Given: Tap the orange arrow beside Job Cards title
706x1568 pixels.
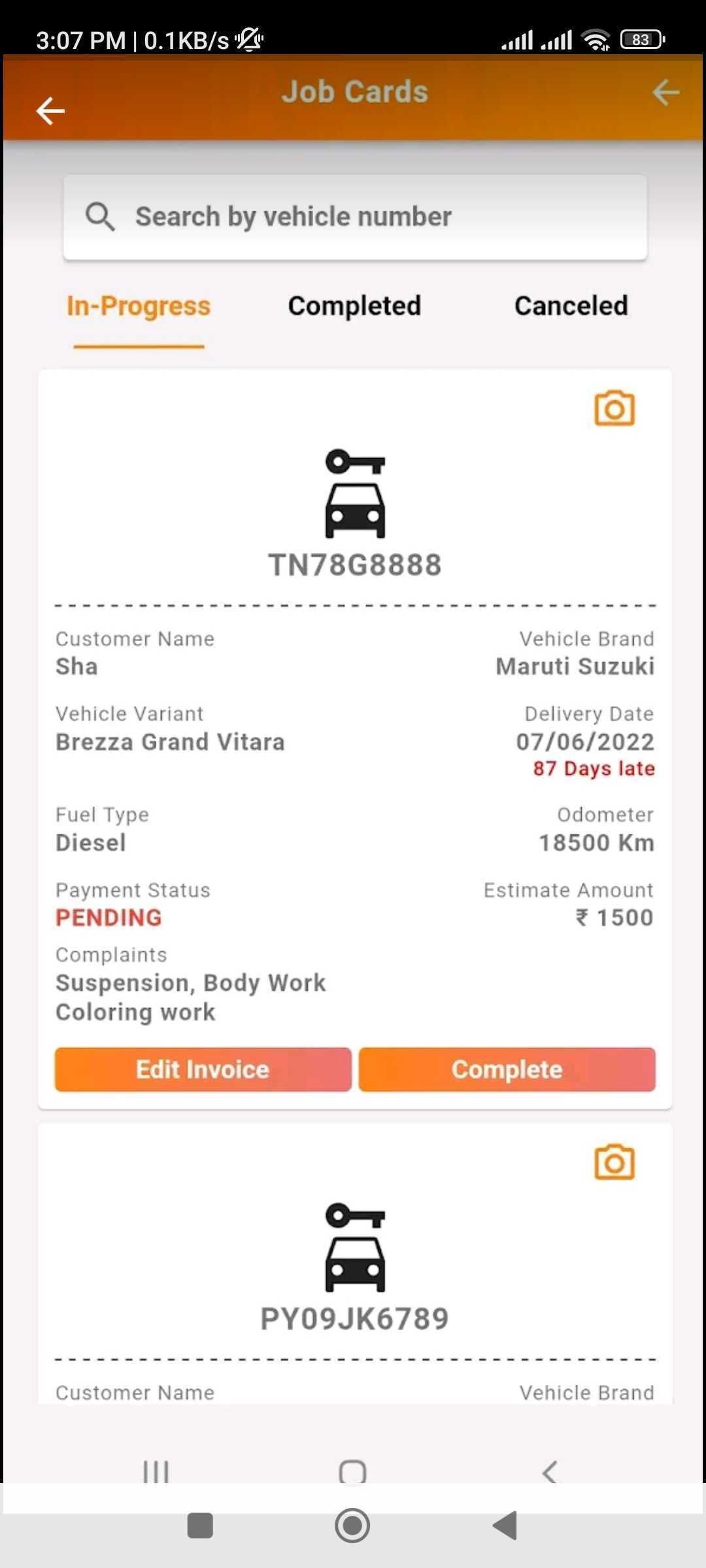Looking at the screenshot, I should point(665,92).
